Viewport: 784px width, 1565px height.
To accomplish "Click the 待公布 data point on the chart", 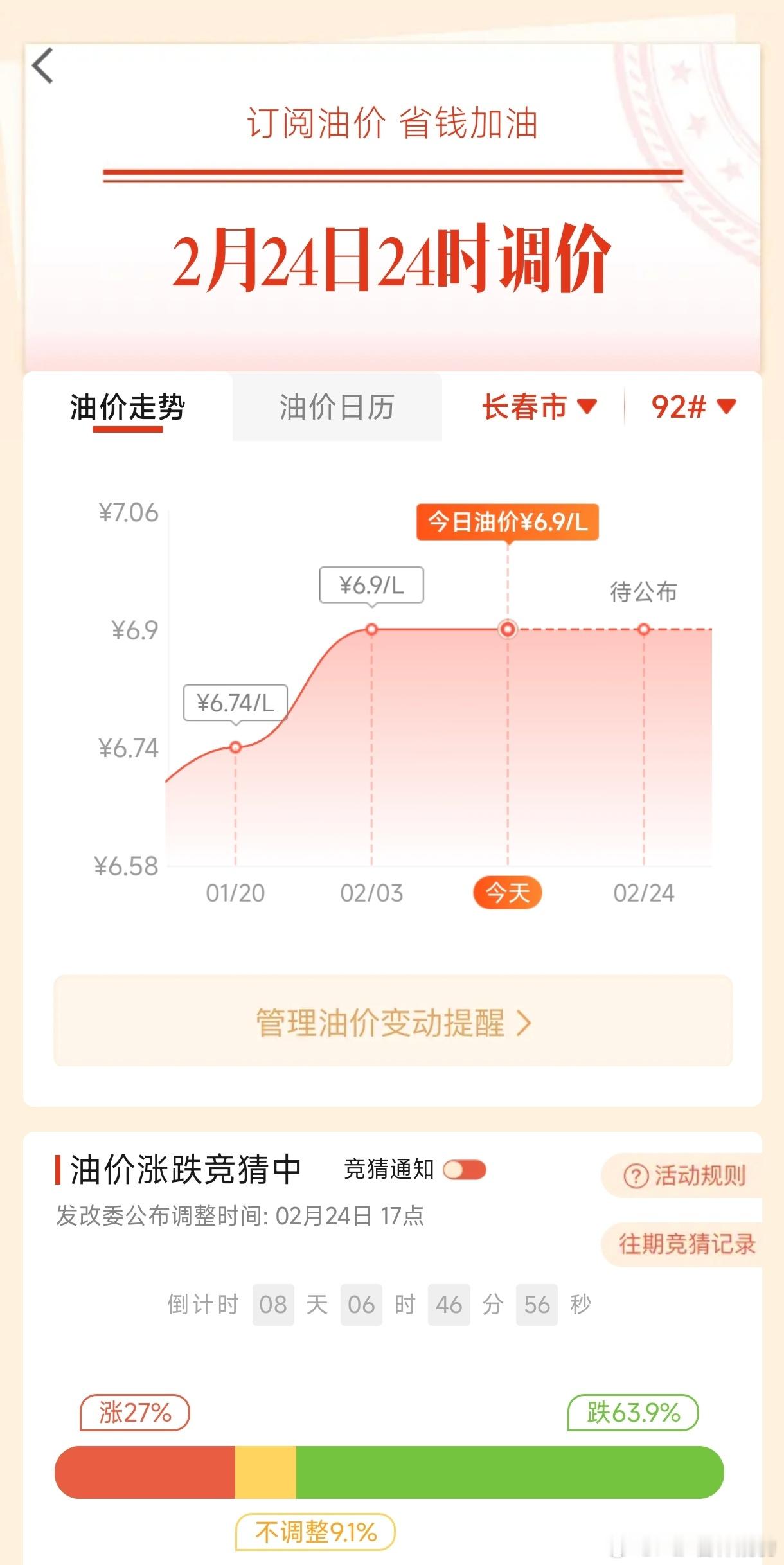I will (x=645, y=630).
